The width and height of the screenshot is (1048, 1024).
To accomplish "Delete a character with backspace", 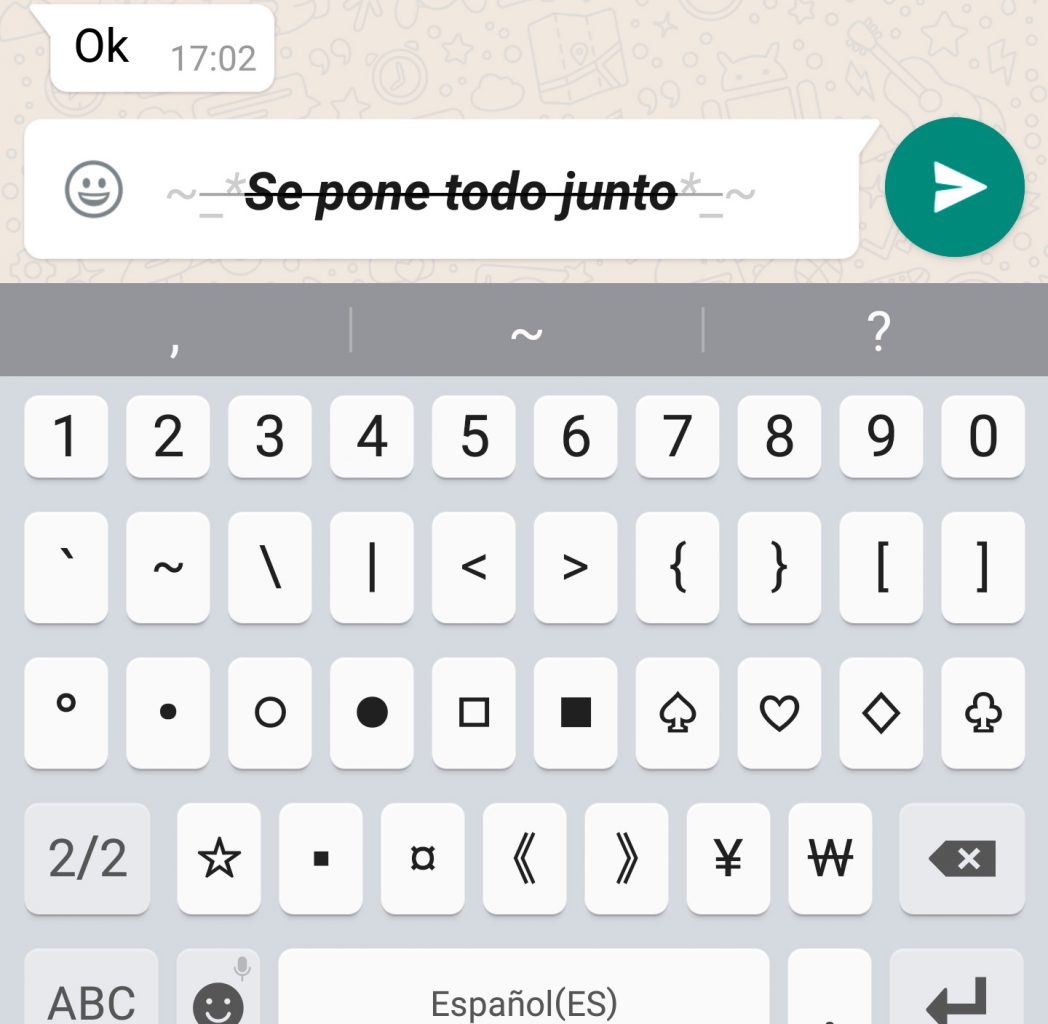I will 961,857.
